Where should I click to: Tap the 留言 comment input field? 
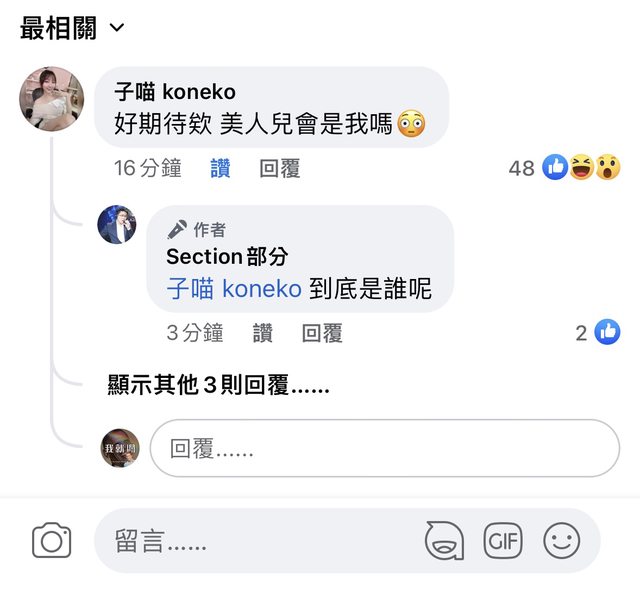(x=250, y=542)
